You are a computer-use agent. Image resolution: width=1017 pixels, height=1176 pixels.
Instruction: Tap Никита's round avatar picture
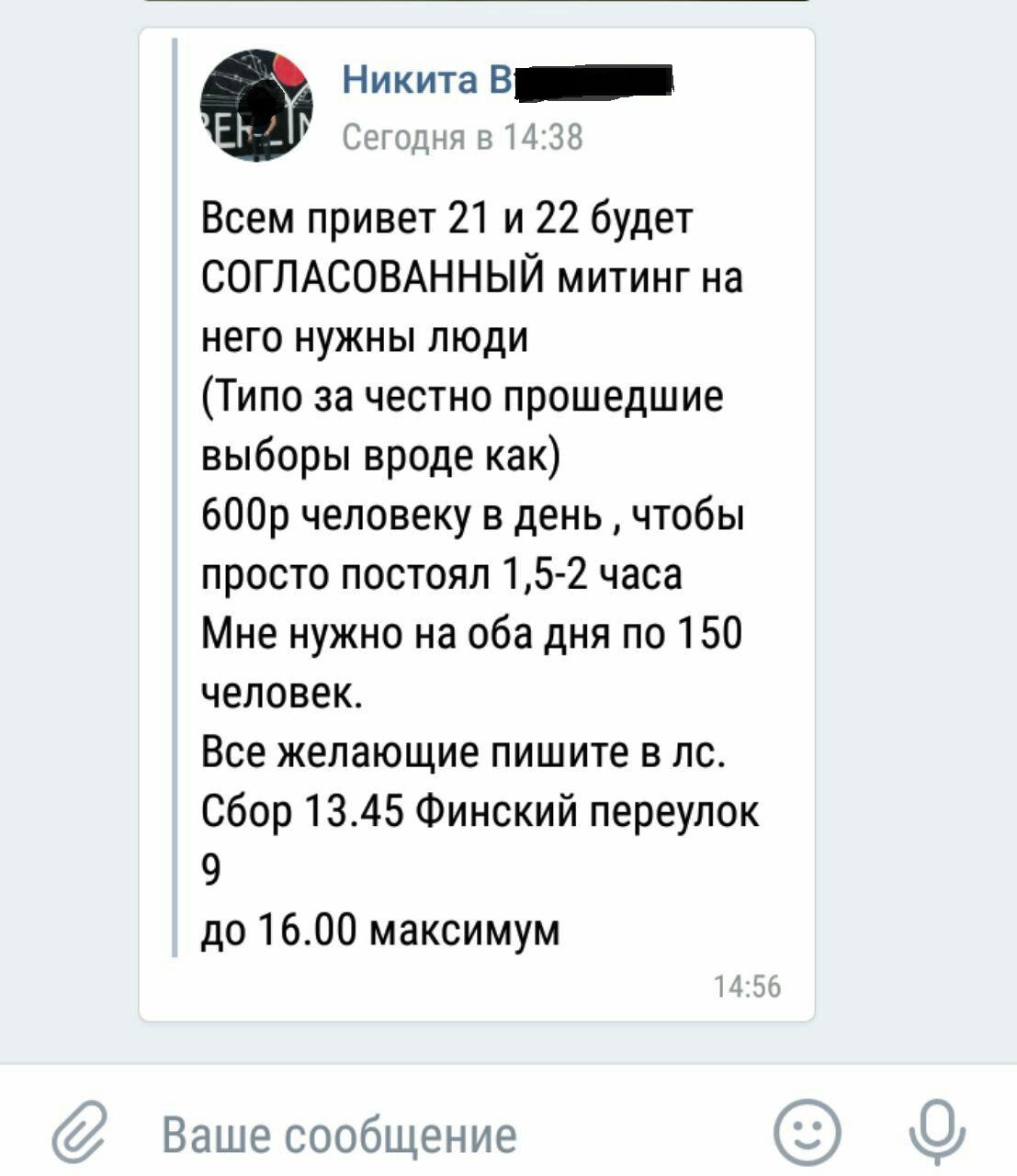click(256, 106)
